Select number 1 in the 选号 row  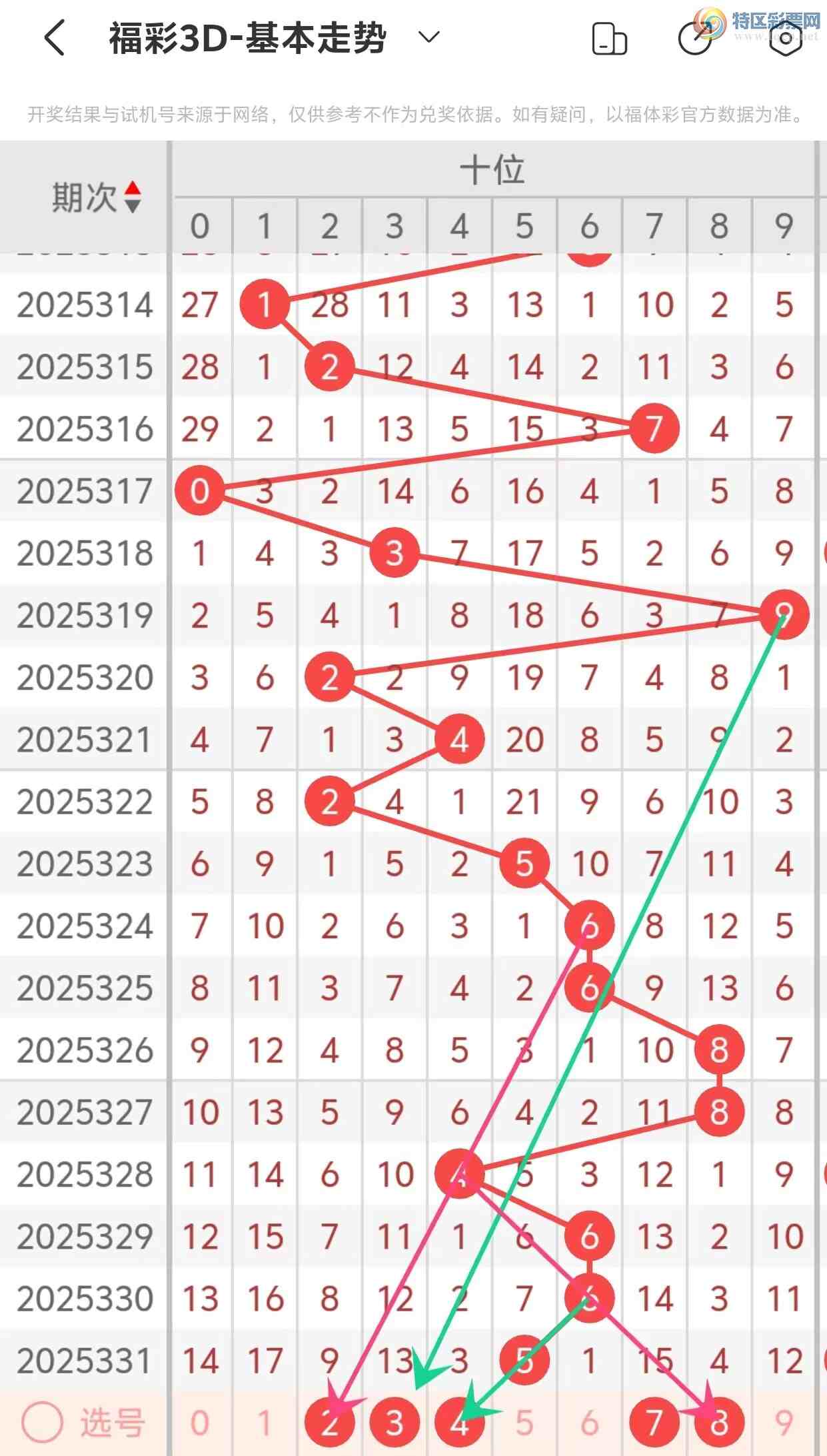[265, 1423]
